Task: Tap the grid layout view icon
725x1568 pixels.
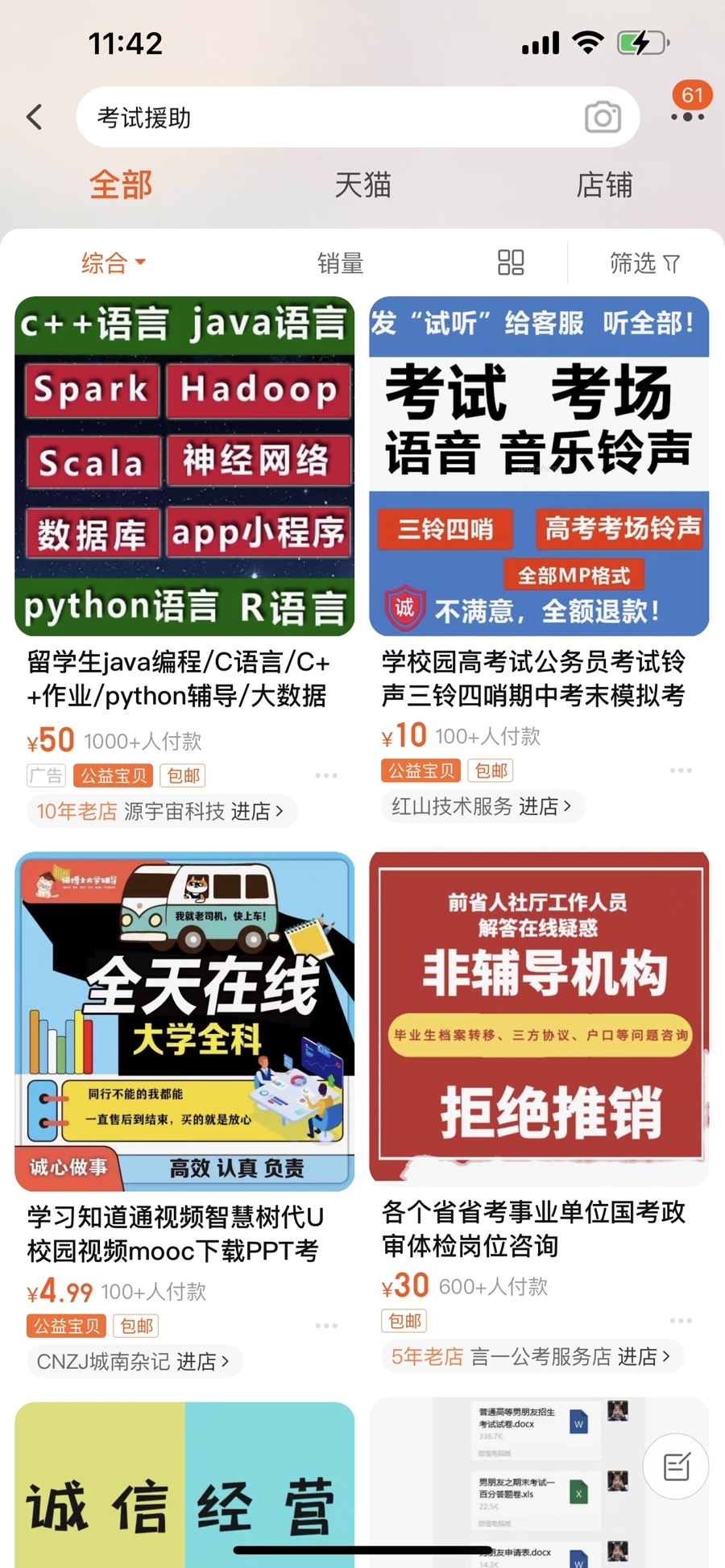Action: tap(512, 263)
